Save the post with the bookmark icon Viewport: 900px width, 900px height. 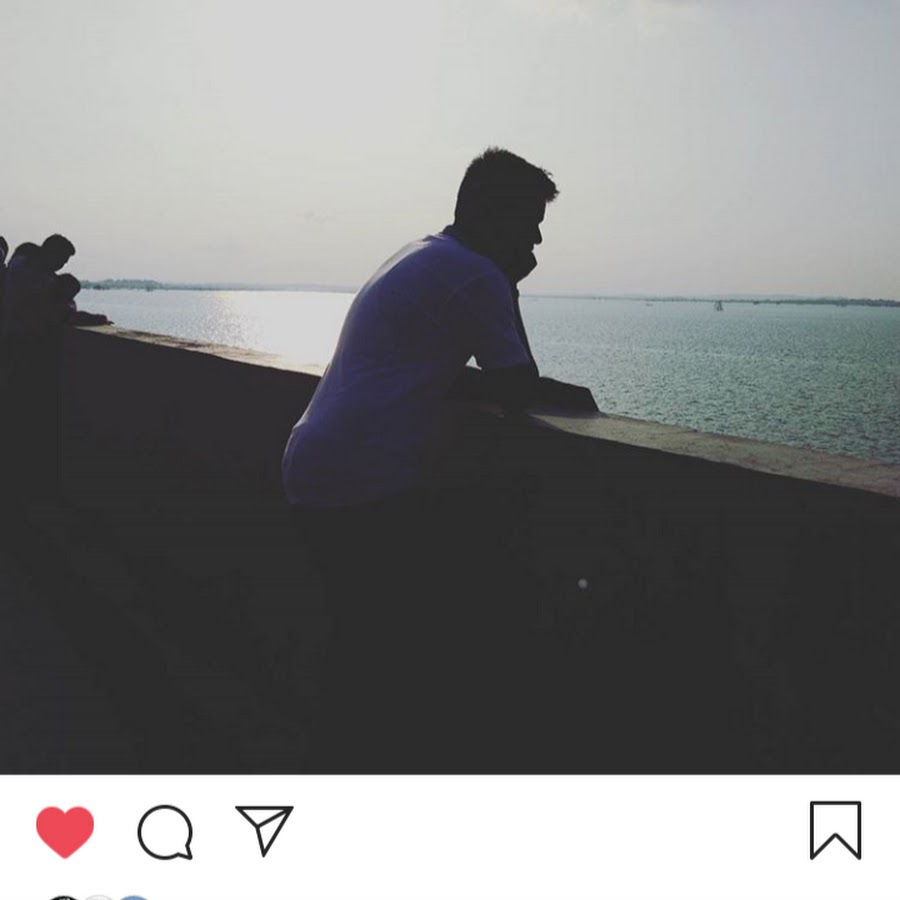[x=835, y=830]
